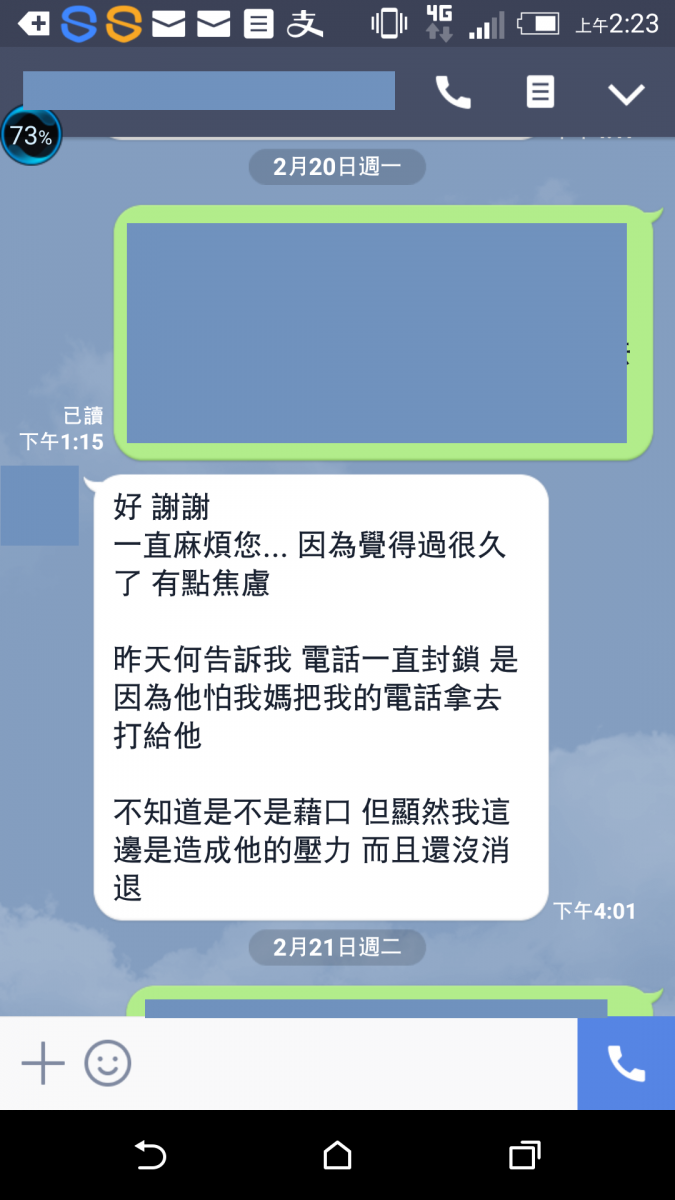Go to the home screen

(x=337, y=1156)
